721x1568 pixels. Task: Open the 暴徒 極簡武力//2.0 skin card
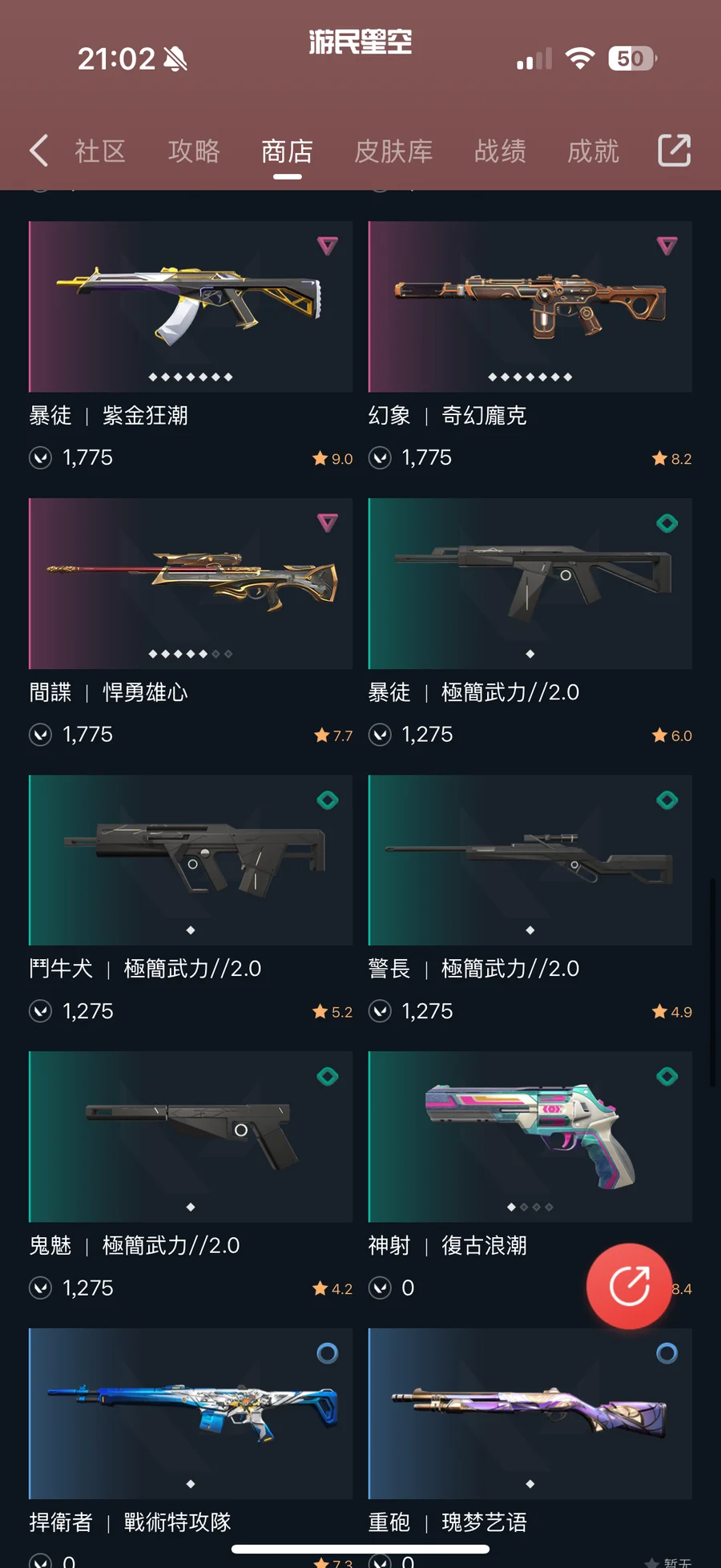pyautogui.click(x=530, y=583)
